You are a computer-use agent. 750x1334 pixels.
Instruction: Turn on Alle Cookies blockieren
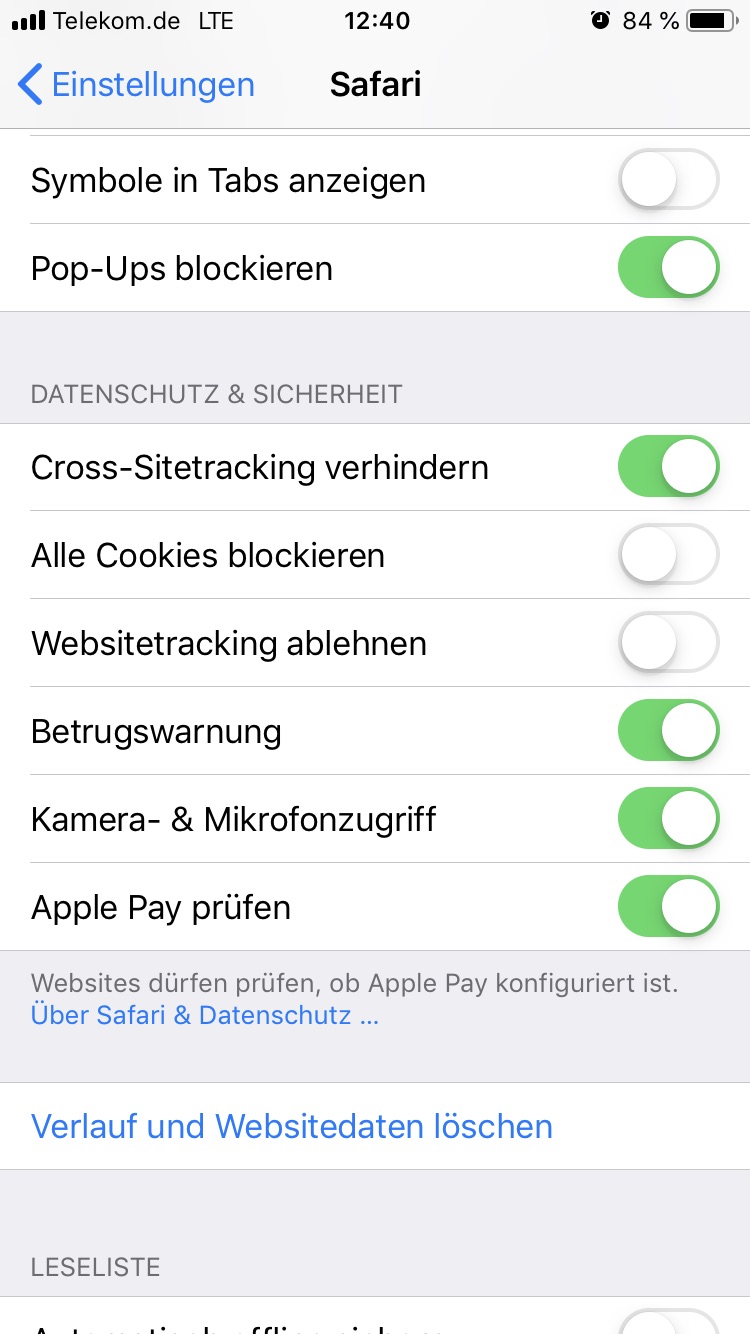pyautogui.click(x=668, y=555)
